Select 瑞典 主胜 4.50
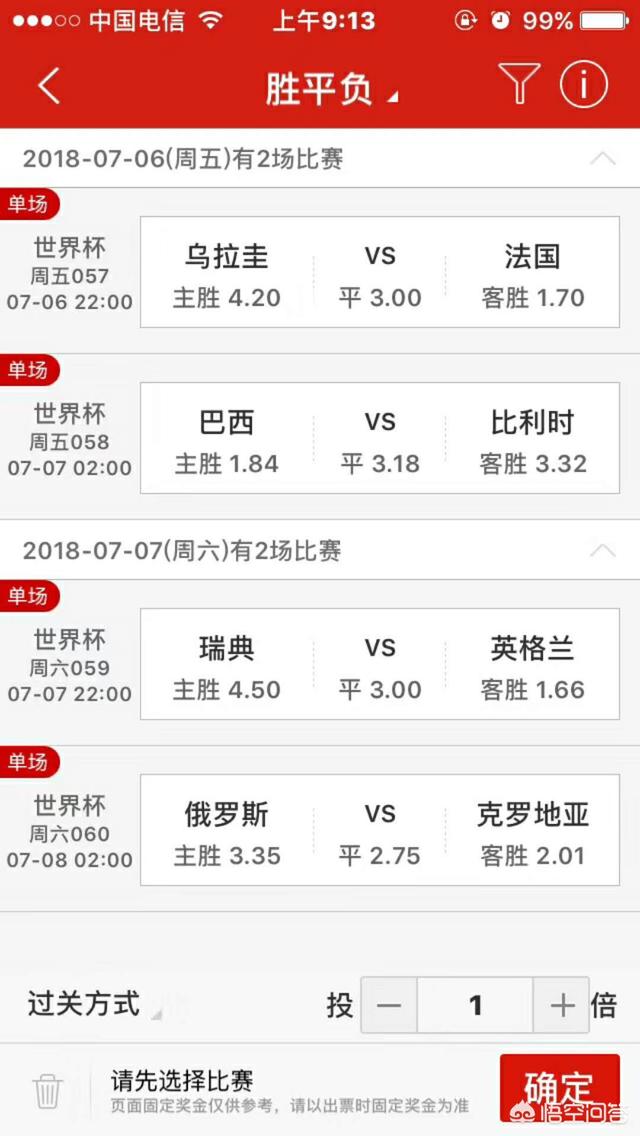Viewport: 640px width, 1136px height. click(226, 664)
